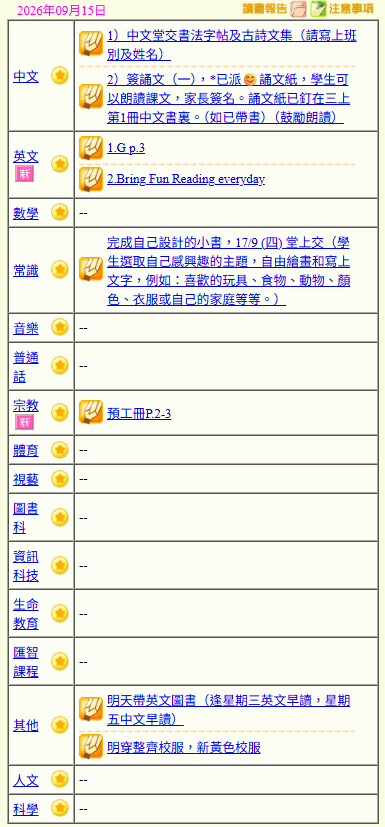Open the 中文 subject link

[x=26, y=77]
